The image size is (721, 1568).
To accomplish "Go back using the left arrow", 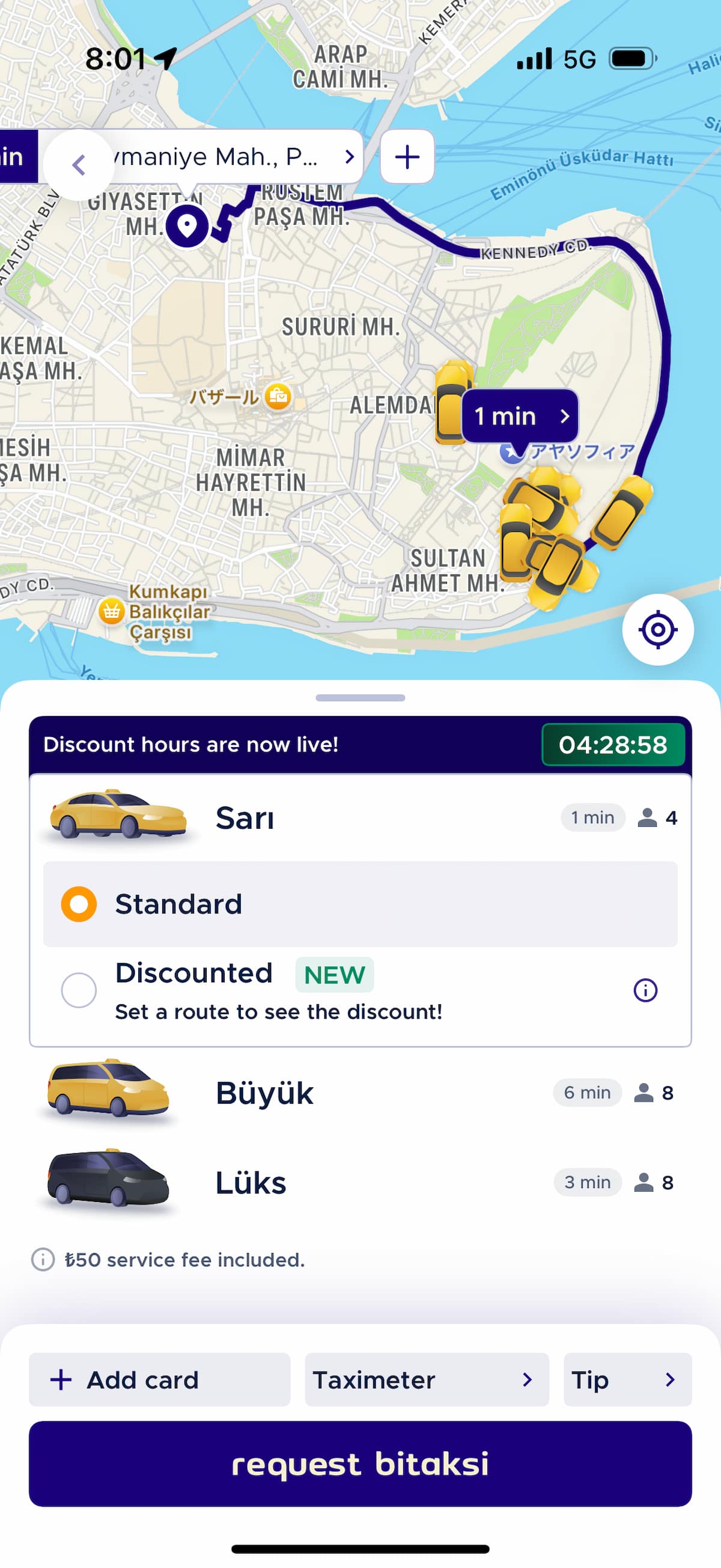I will click(x=79, y=164).
